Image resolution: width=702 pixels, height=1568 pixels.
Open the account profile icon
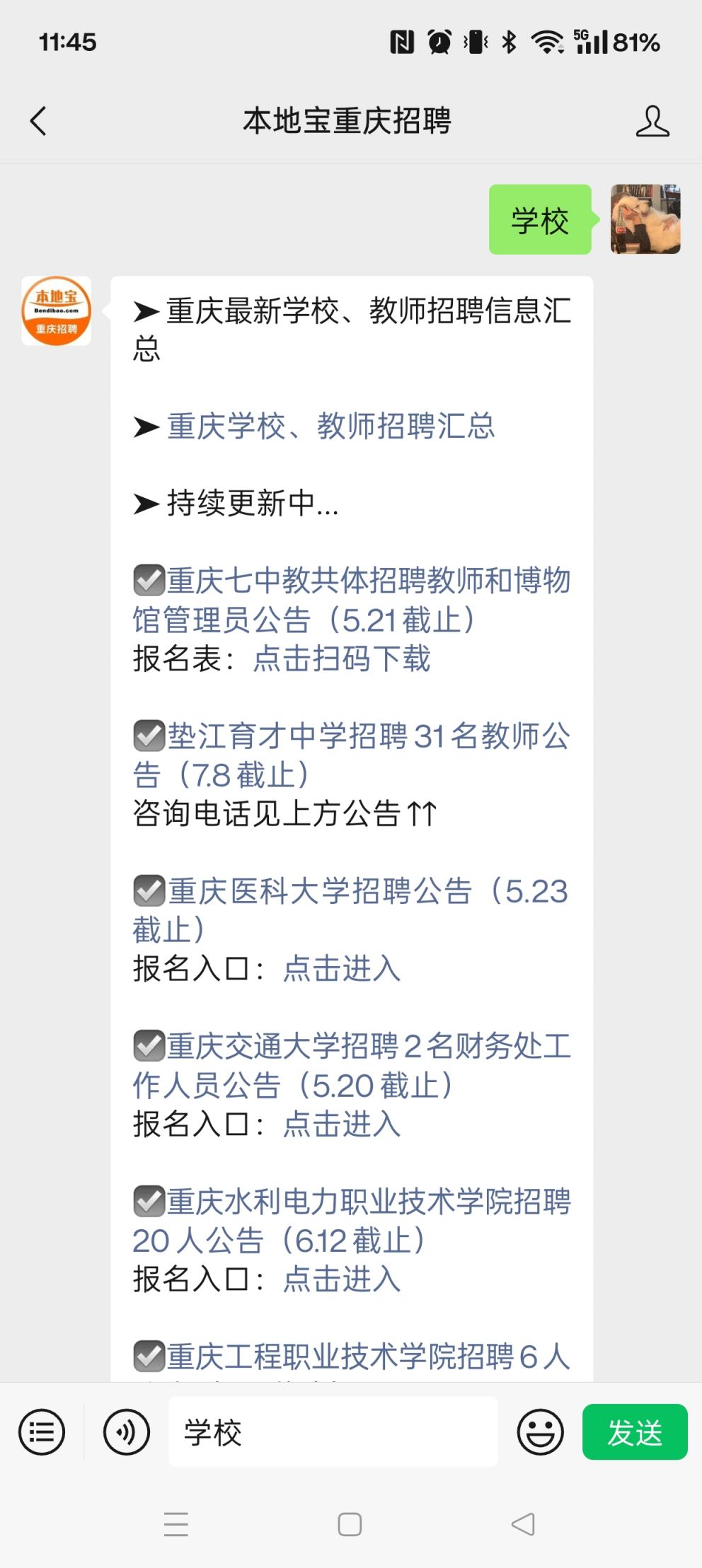click(x=652, y=121)
